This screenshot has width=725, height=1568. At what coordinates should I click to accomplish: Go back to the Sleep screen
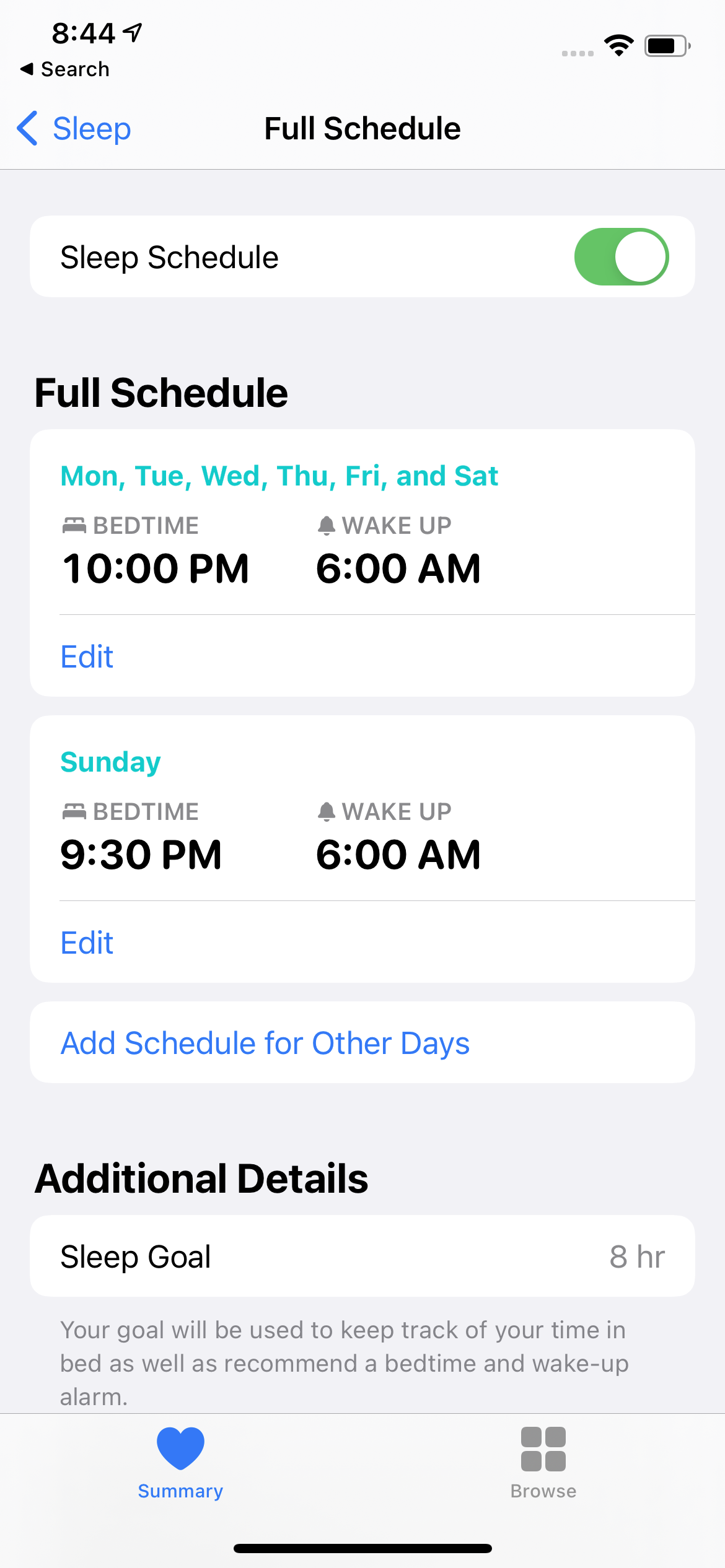pyautogui.click(x=74, y=129)
